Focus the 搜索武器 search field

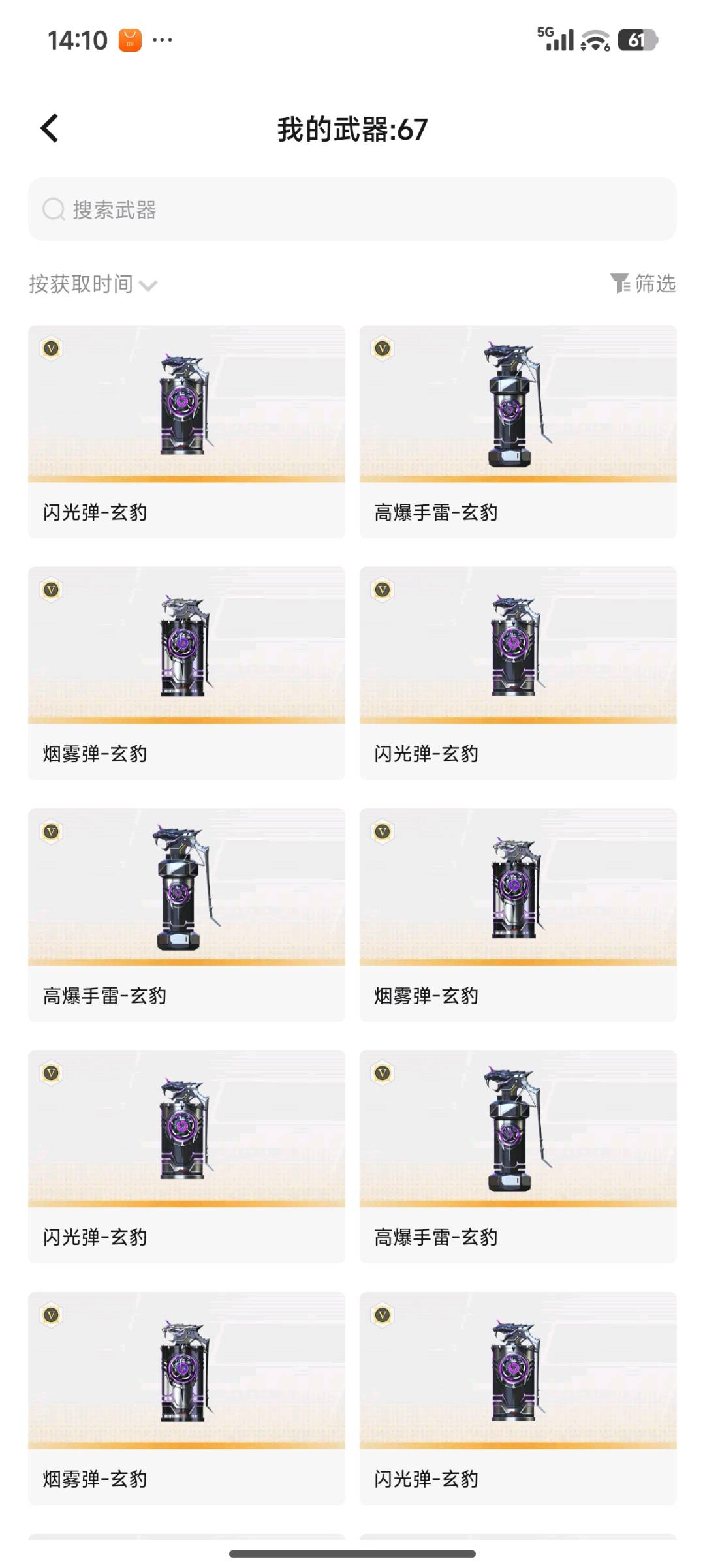tap(352, 209)
